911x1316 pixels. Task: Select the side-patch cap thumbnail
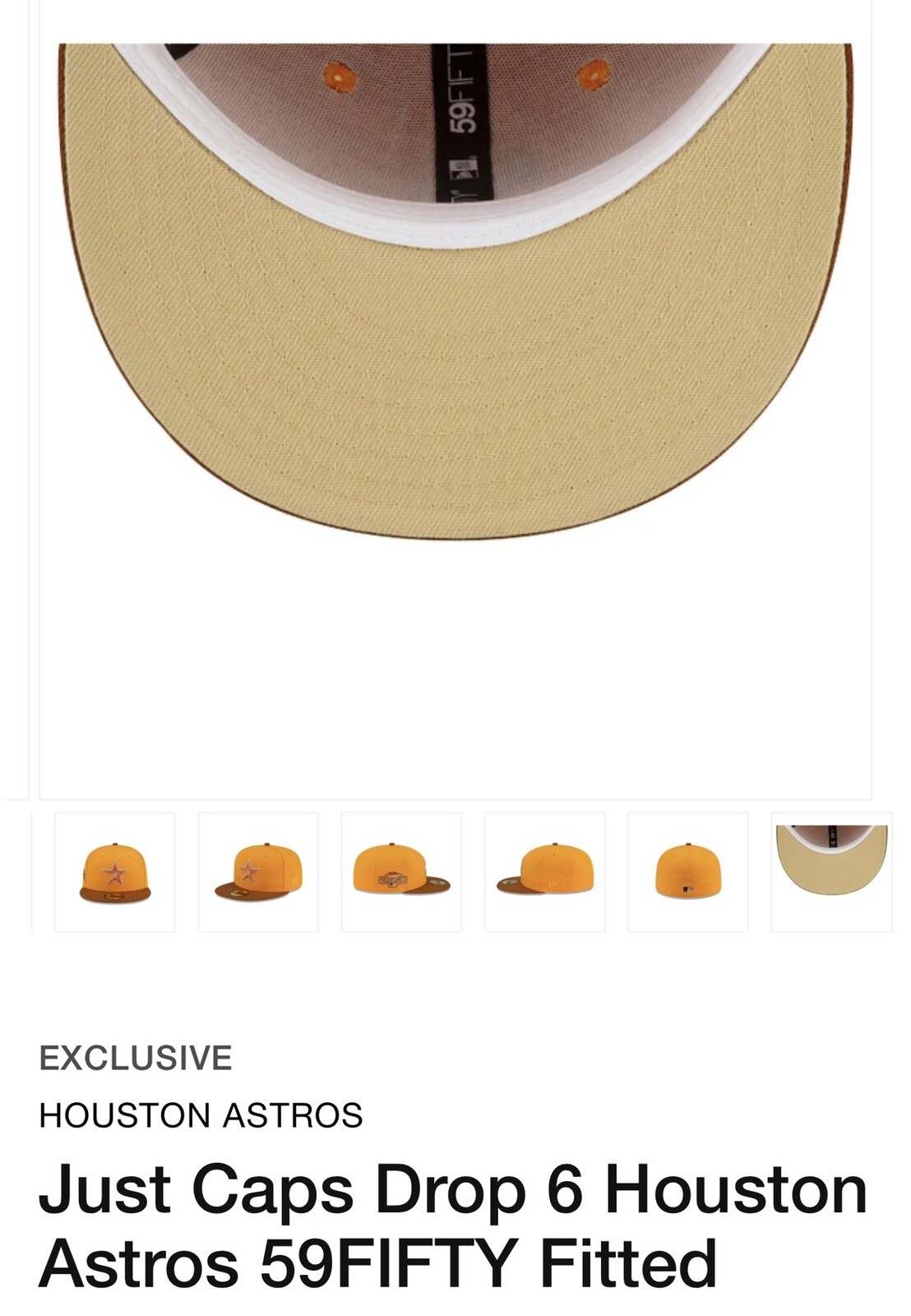tap(401, 872)
